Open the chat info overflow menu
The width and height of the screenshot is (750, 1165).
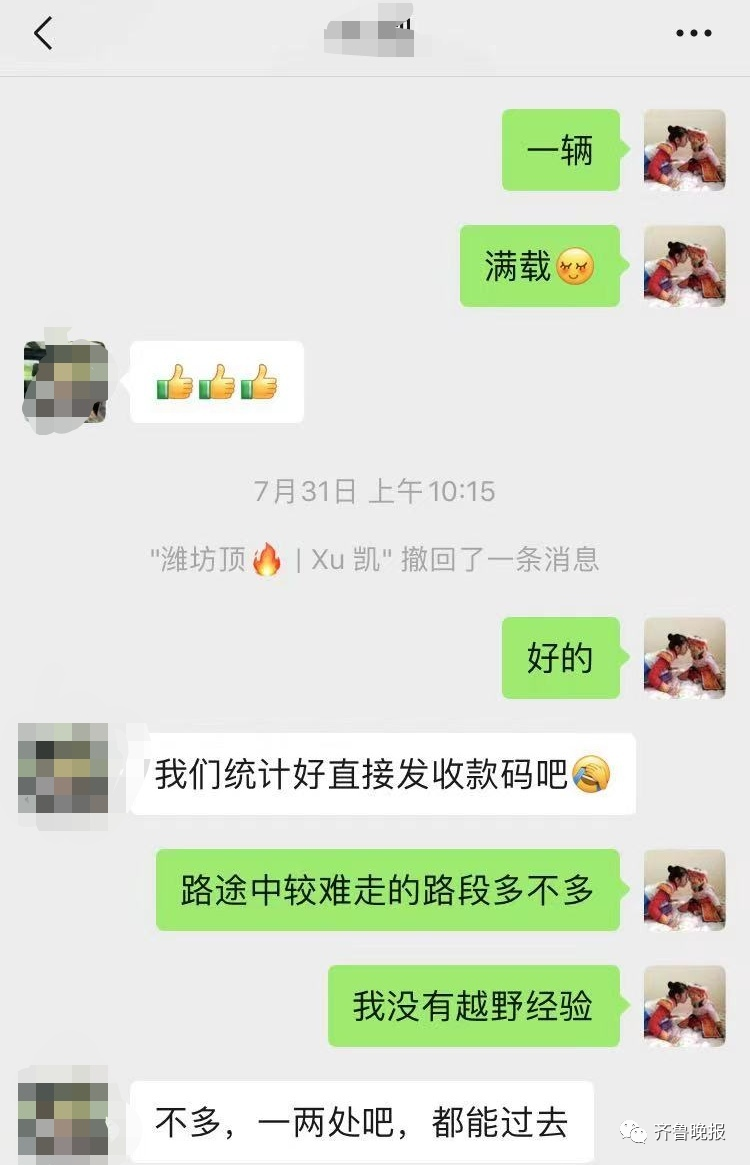click(693, 34)
